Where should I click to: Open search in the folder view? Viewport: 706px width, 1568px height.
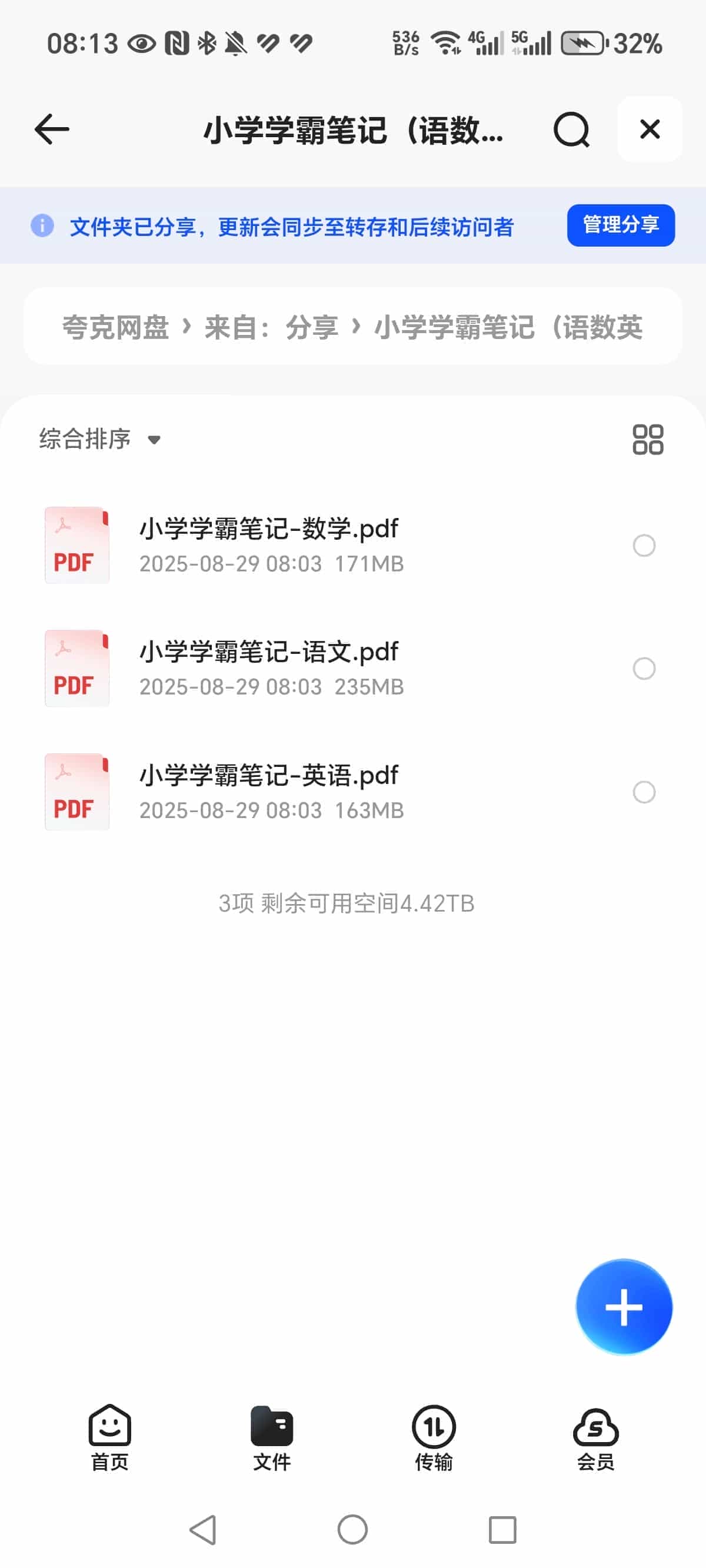[x=570, y=130]
